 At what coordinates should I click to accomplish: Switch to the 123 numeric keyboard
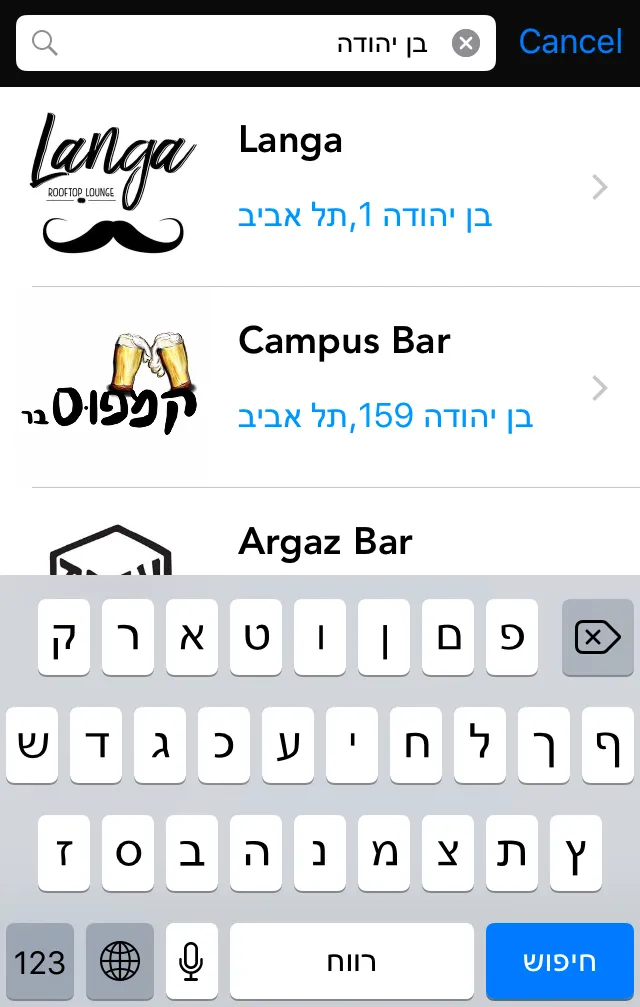coord(40,962)
